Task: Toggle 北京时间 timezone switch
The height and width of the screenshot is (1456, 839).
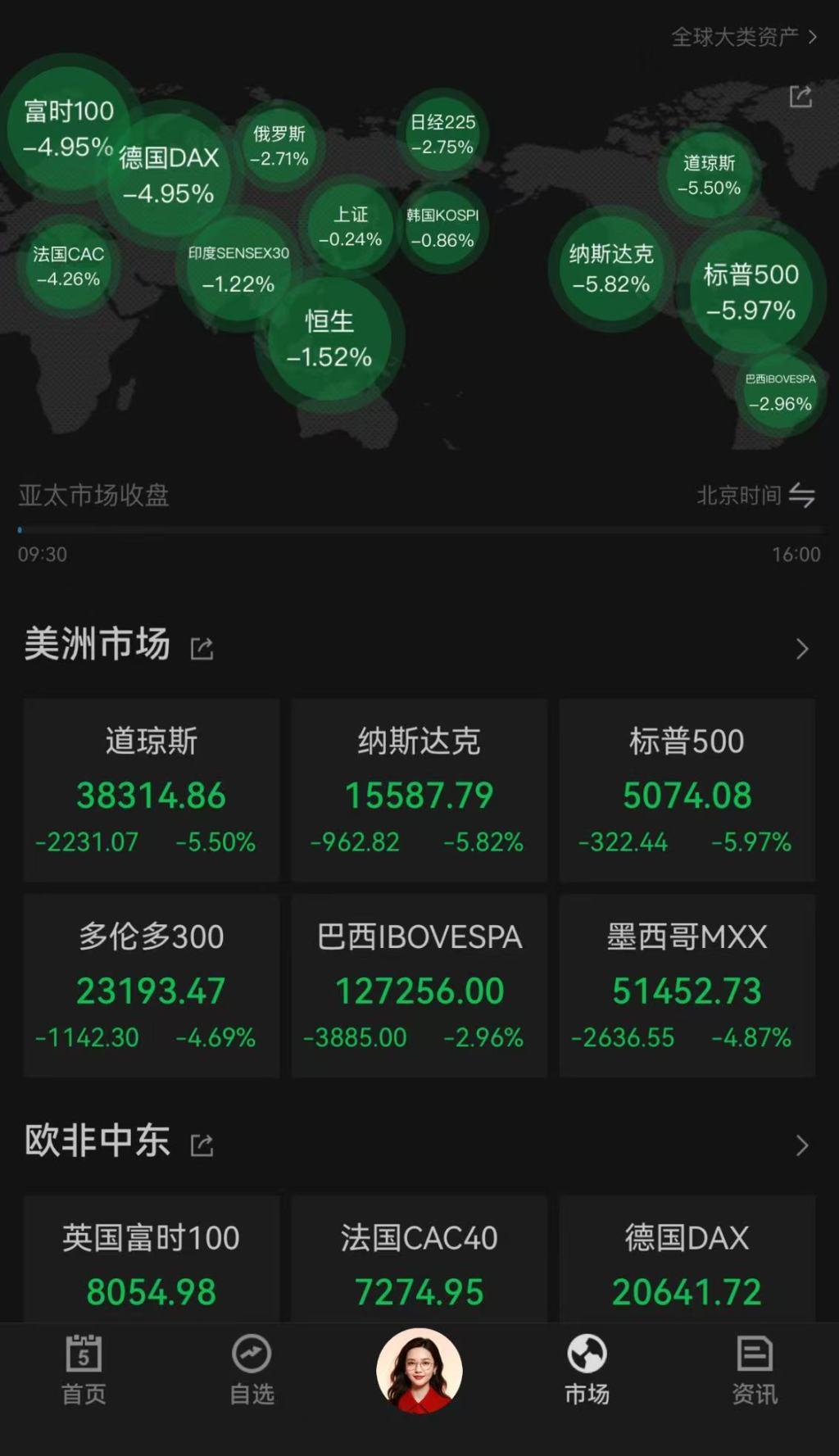Action: point(801,495)
